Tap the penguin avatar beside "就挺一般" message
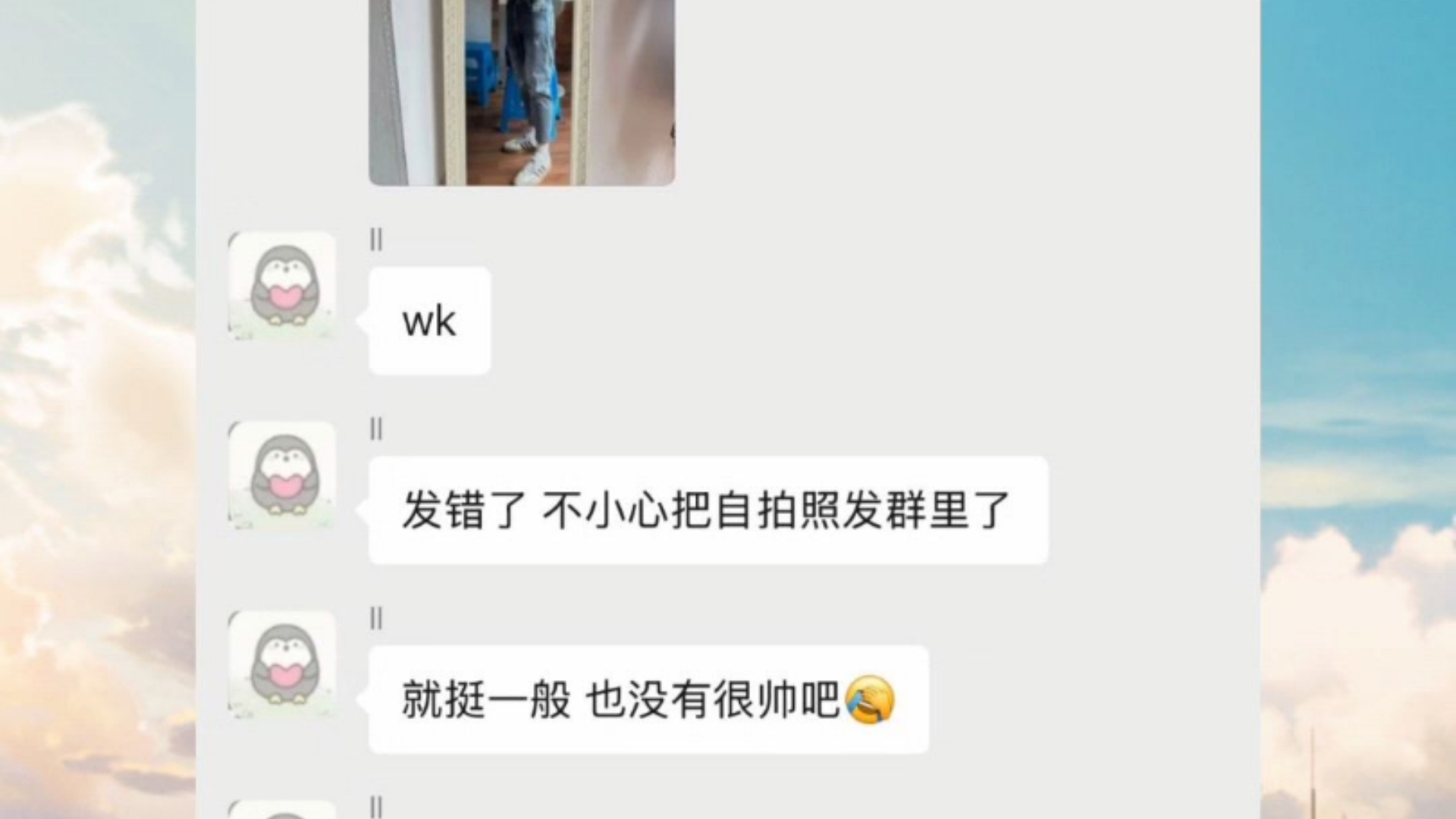 (x=282, y=665)
